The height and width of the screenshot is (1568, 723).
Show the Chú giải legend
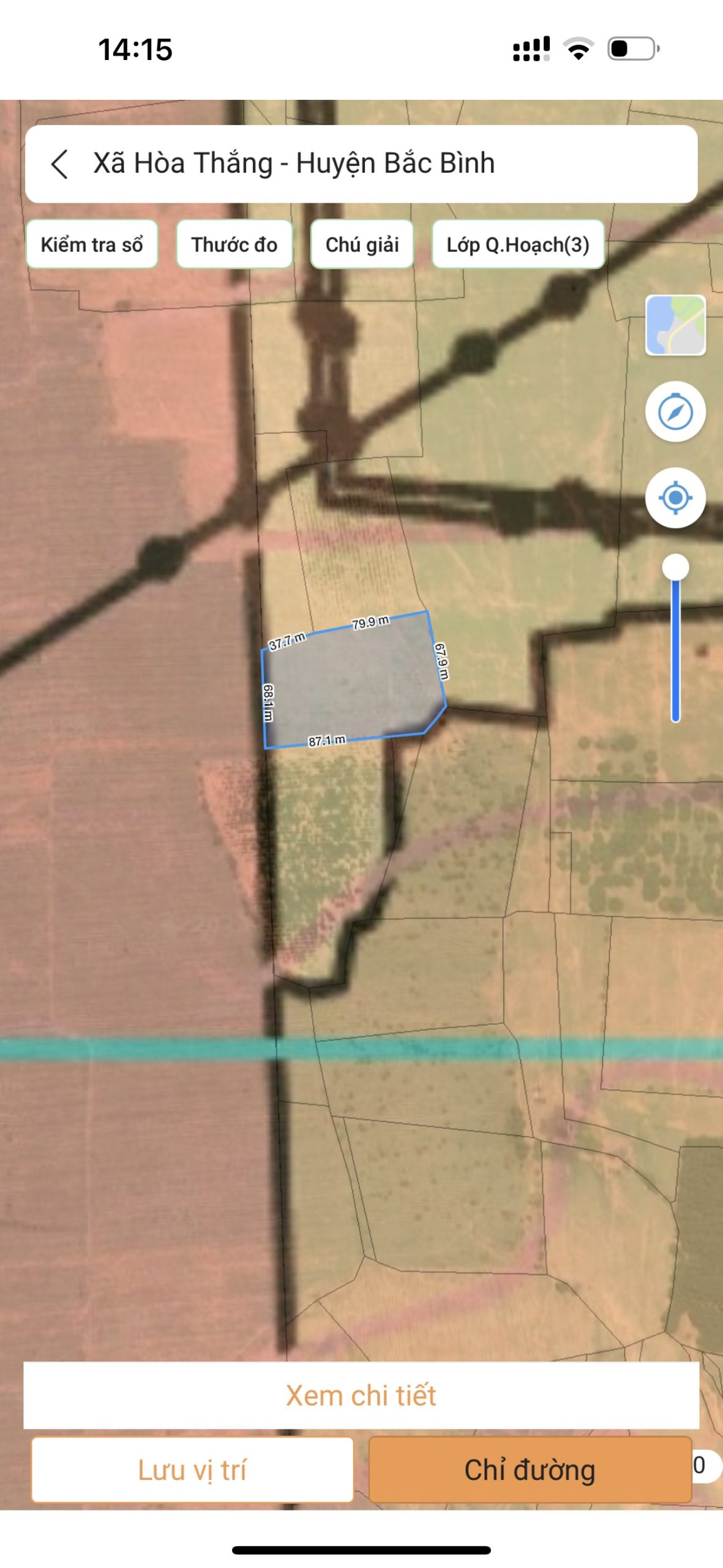(362, 244)
